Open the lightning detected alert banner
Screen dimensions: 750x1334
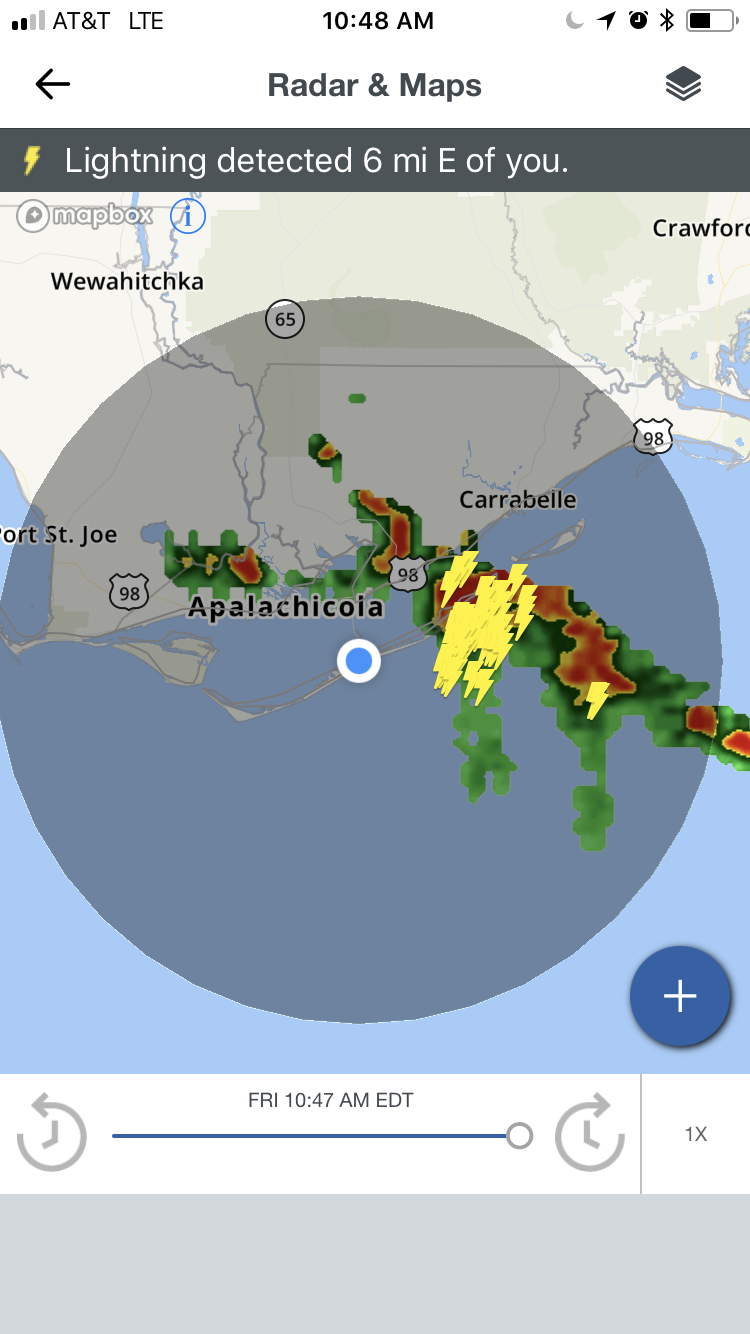(x=375, y=160)
